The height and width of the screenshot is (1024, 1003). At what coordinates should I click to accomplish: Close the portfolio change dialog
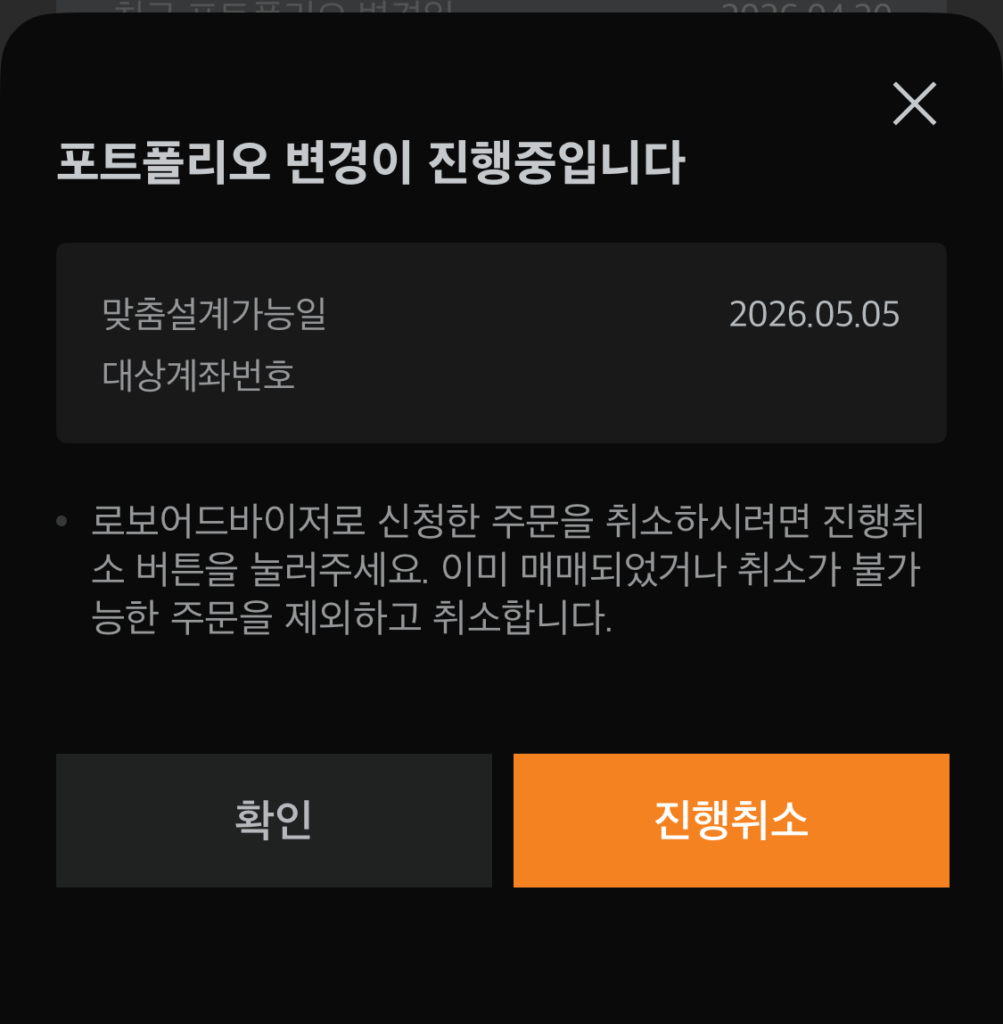pos(913,104)
